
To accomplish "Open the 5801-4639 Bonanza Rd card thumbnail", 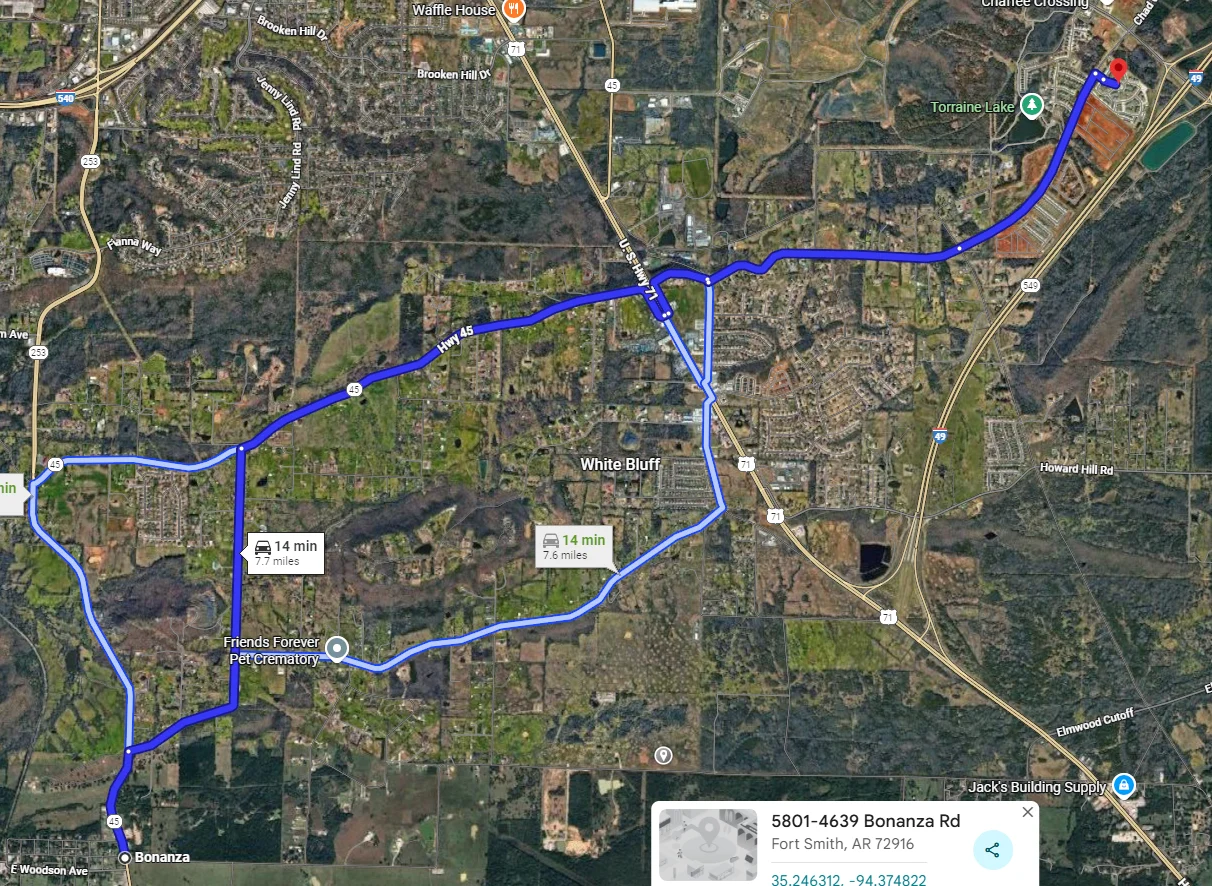I will coord(708,845).
